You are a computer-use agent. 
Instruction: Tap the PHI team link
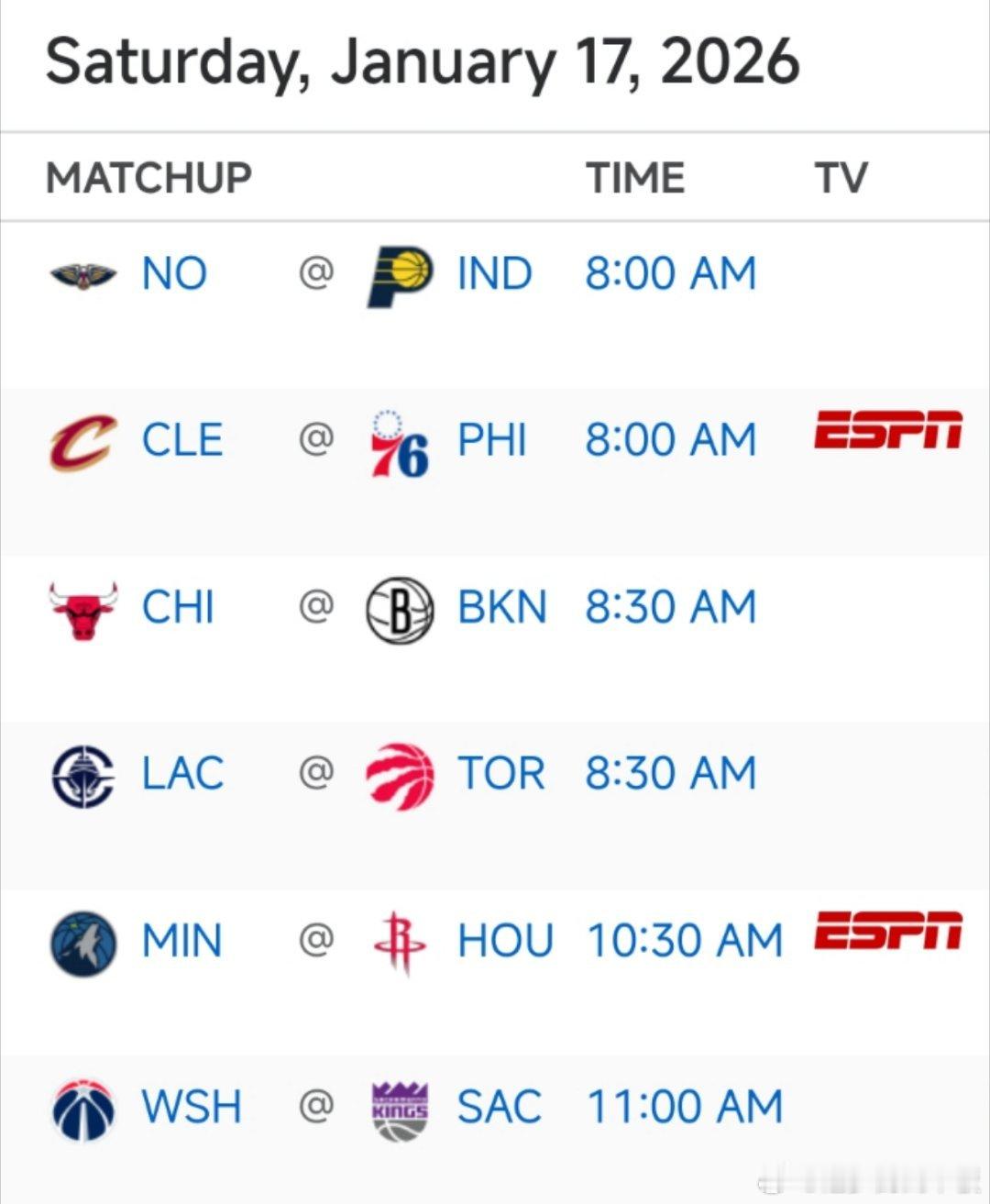[492, 440]
